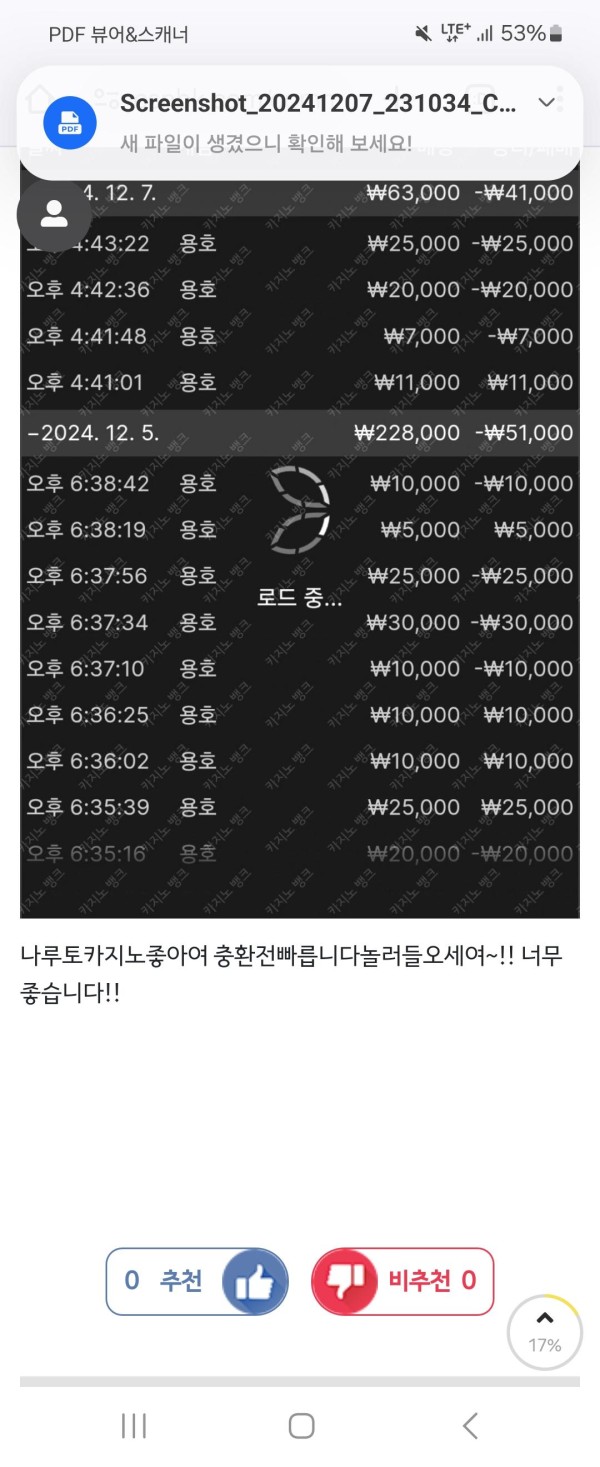This screenshot has height=1467, width=600.
Task: Go back using the system back button
Action: coord(470,1425)
